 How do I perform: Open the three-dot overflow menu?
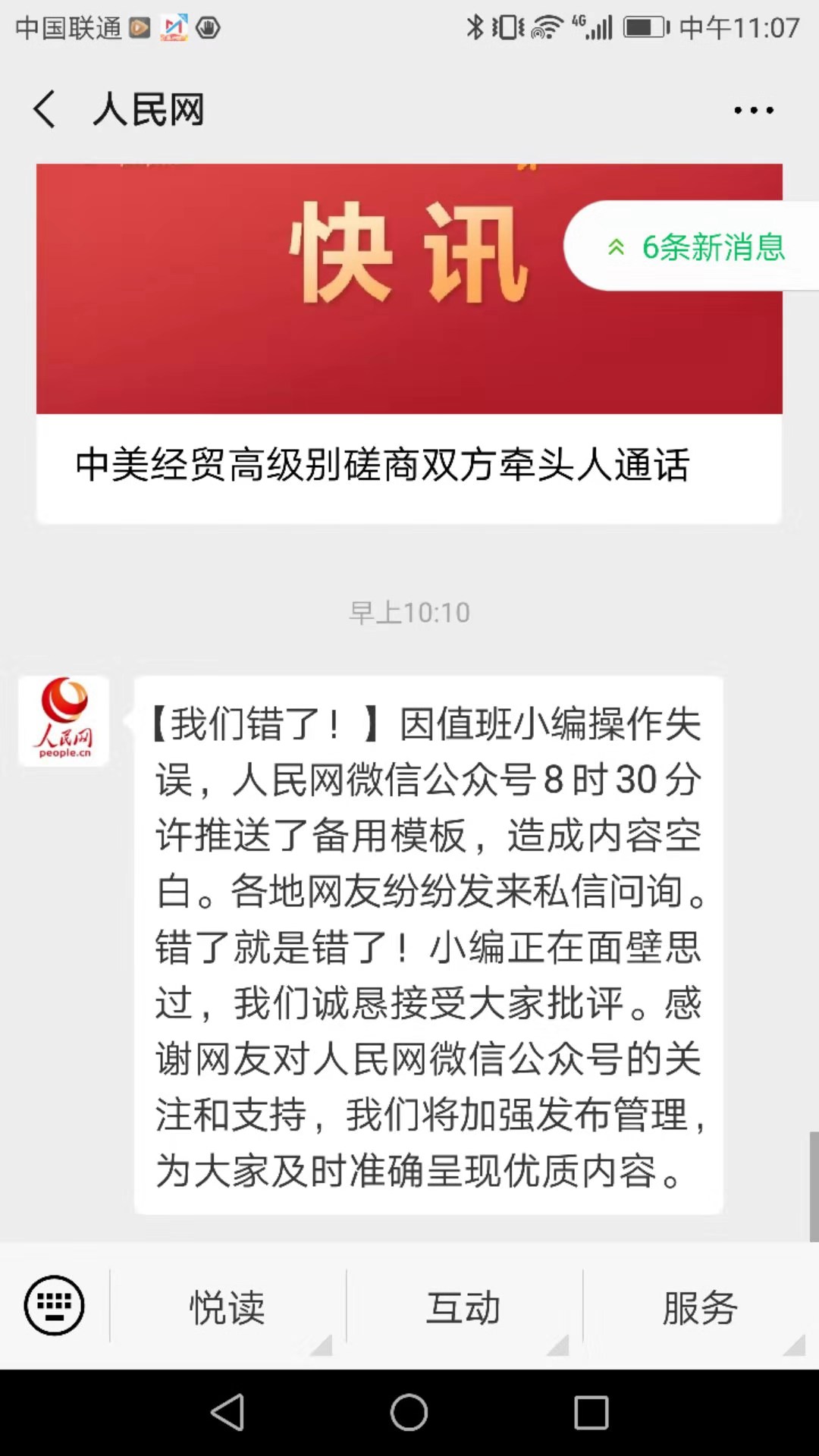pyautogui.click(x=753, y=111)
